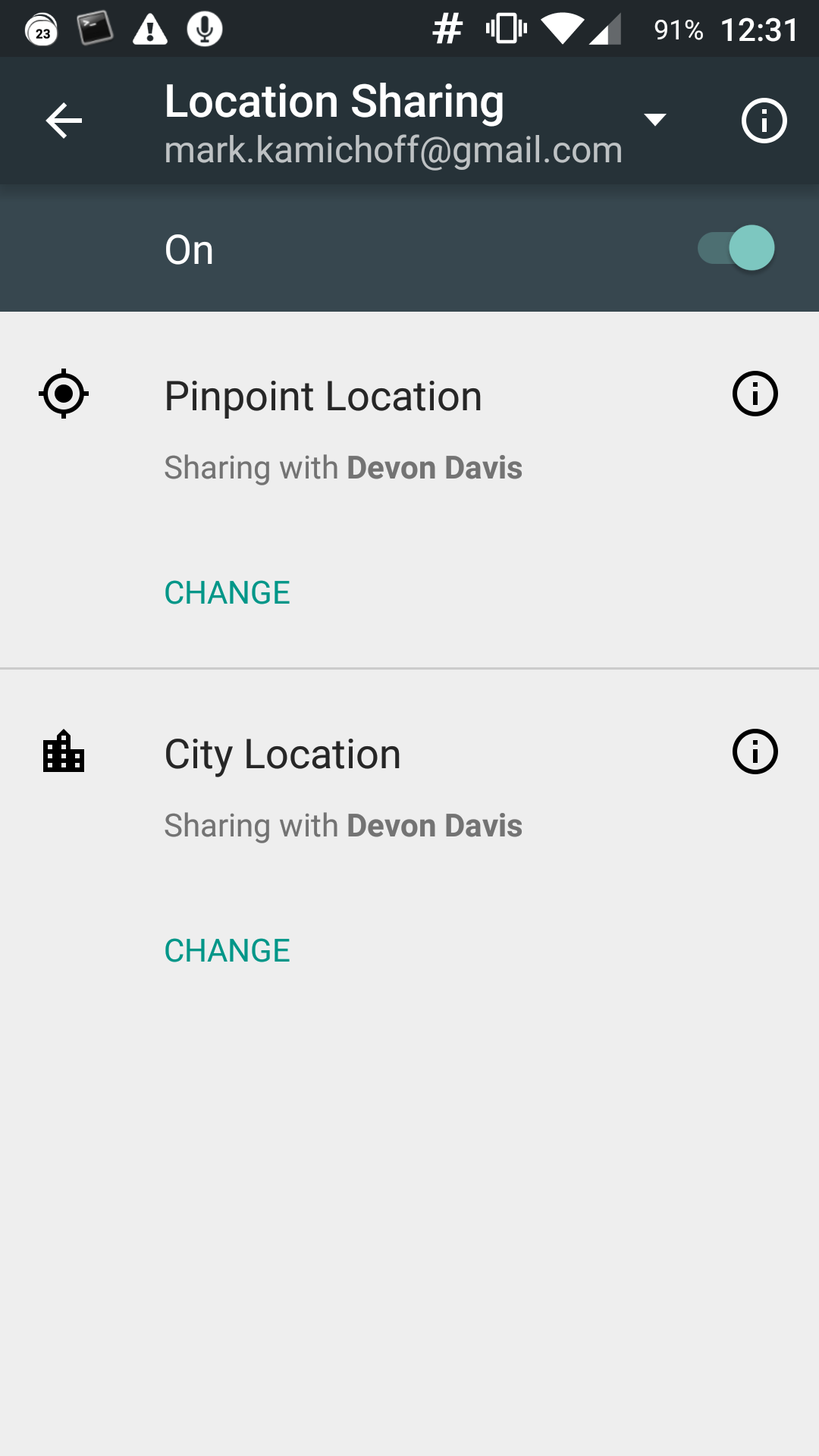Open the account dropdown next to the email
Image resolution: width=819 pixels, height=1456 pixels.
point(654,119)
